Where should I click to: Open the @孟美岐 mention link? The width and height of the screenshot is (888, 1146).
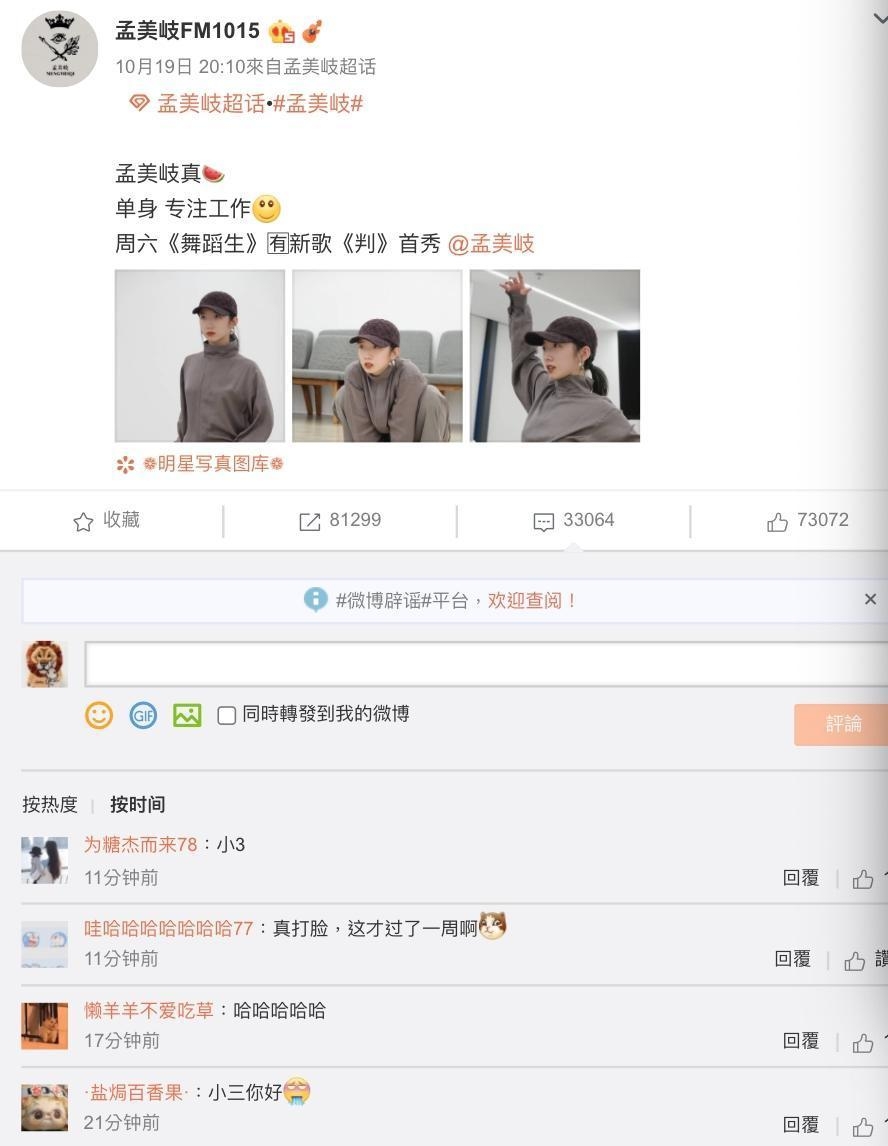[x=491, y=243]
